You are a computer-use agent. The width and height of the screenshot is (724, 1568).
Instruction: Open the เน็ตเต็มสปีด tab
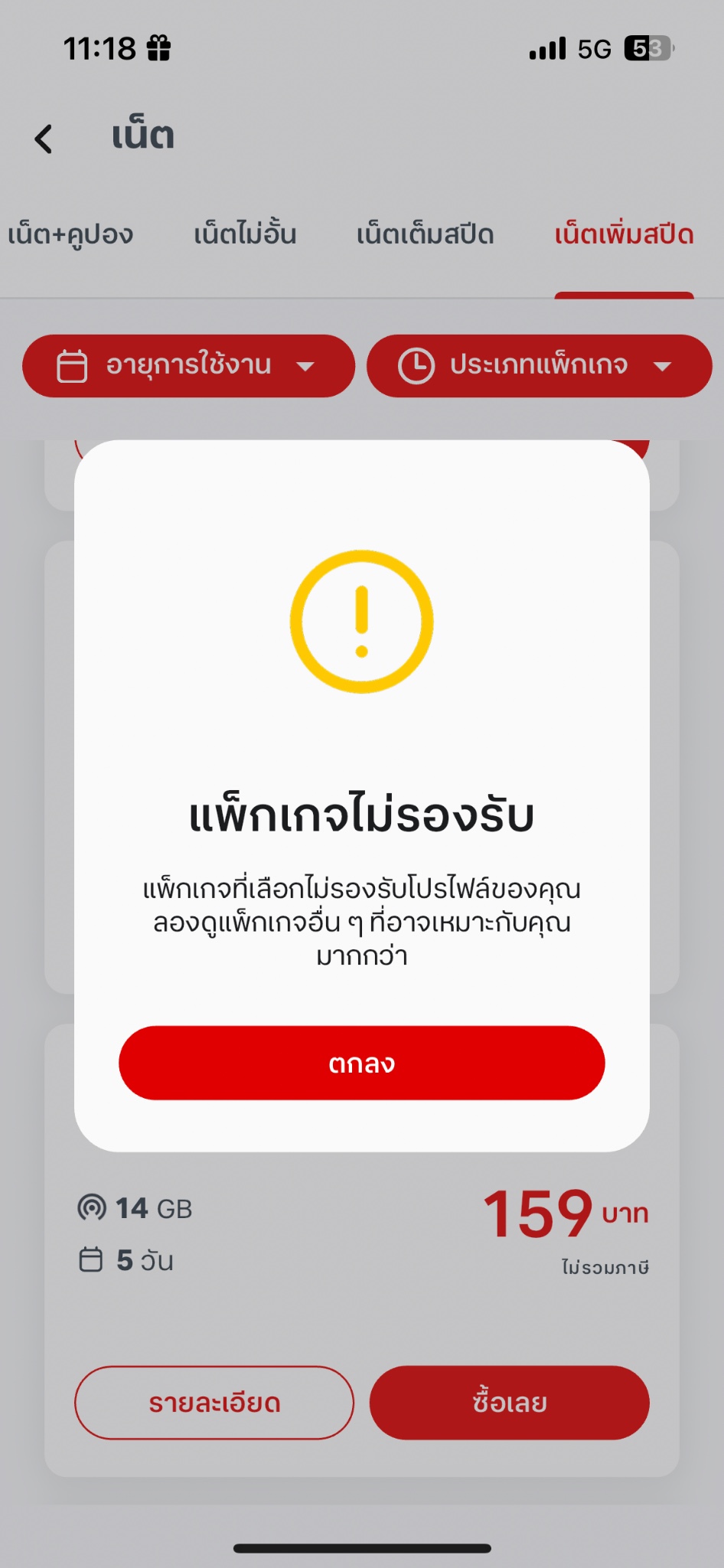[425, 234]
